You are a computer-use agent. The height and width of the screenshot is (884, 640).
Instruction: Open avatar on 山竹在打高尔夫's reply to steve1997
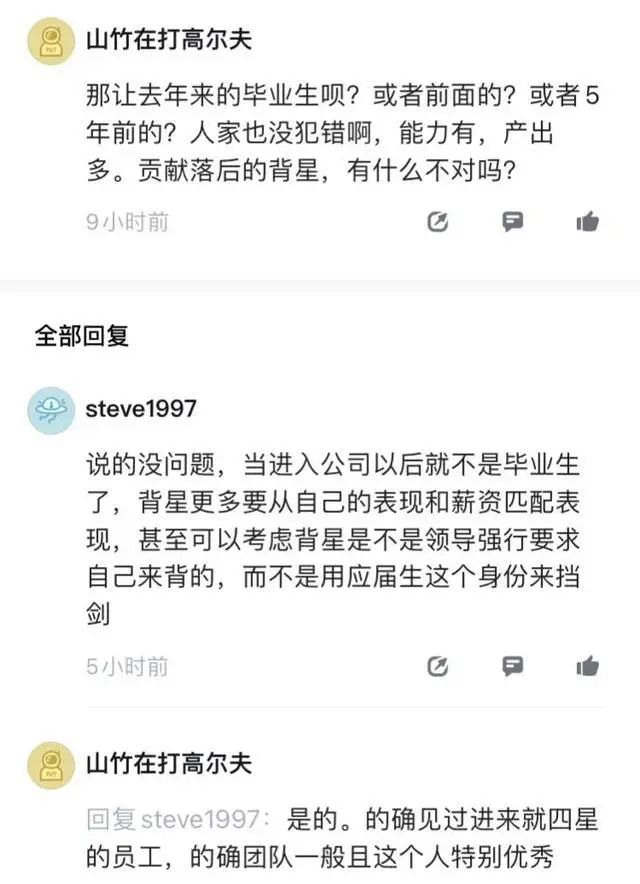pyautogui.click(x=51, y=766)
